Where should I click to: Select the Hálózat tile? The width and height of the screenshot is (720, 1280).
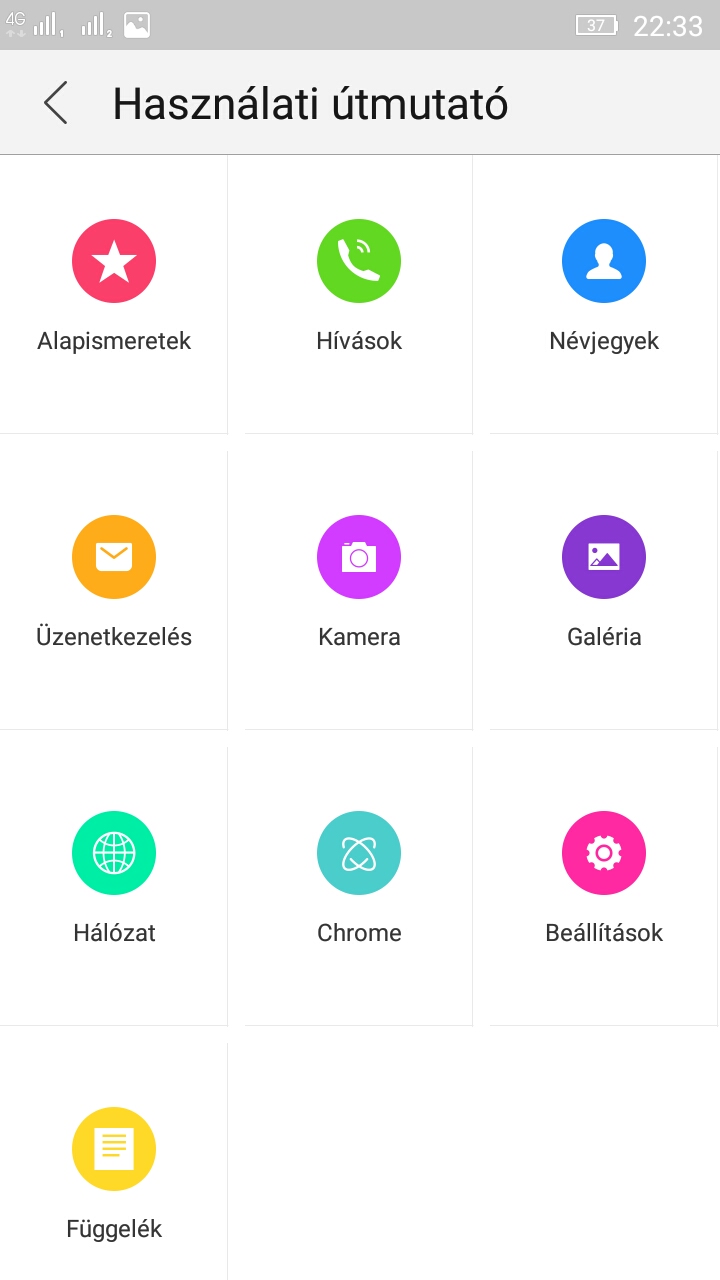point(114,886)
